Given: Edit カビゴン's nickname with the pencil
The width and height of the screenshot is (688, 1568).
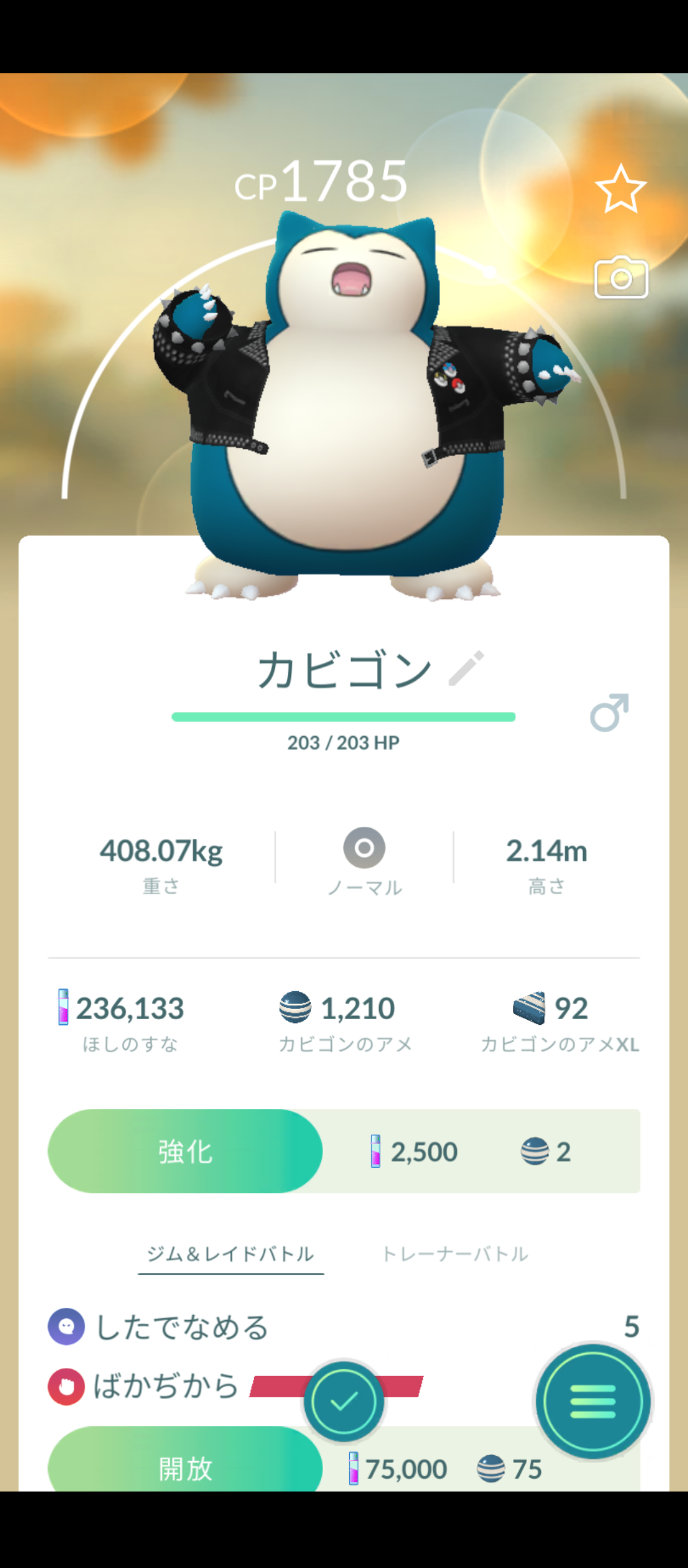Looking at the screenshot, I should click(x=466, y=669).
